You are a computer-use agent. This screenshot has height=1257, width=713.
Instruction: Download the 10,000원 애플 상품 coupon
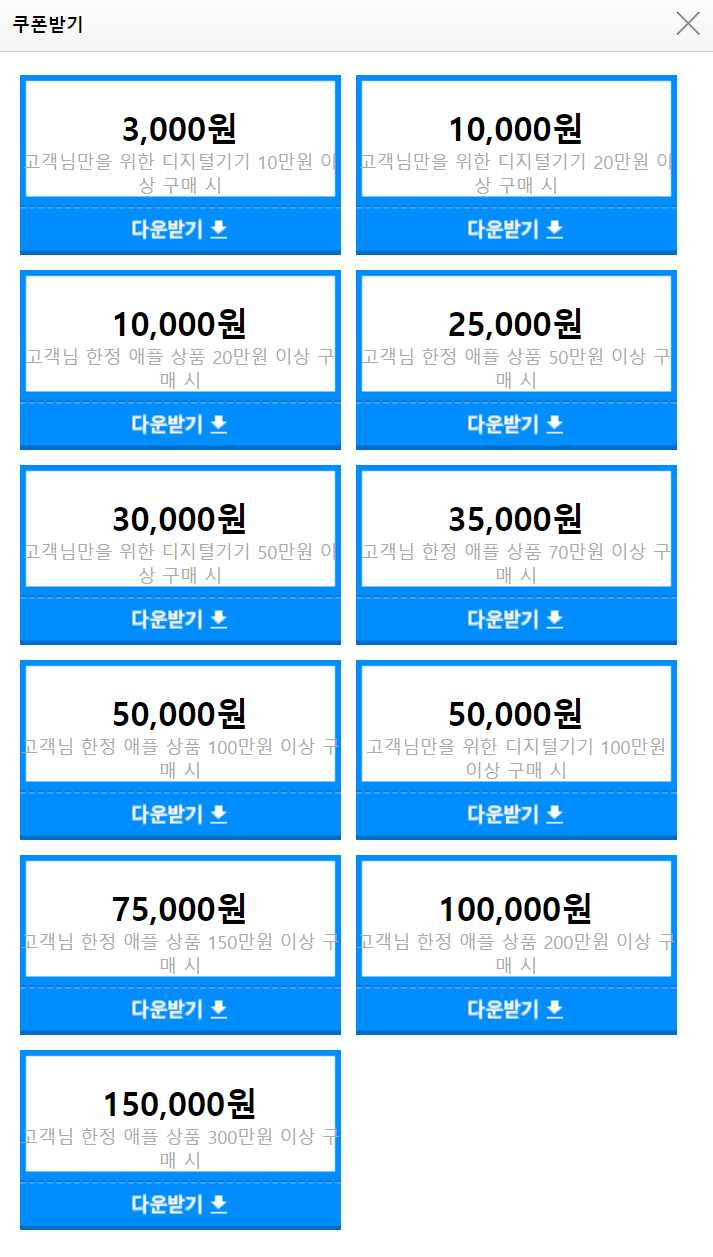tap(180, 424)
